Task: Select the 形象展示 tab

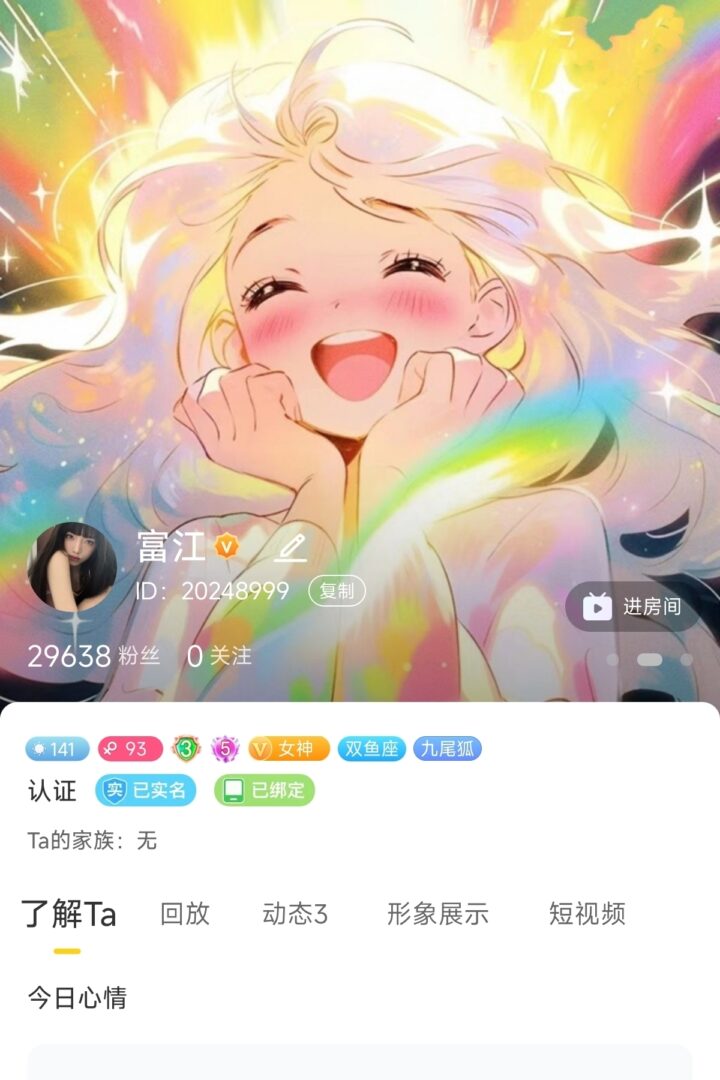Action: [x=438, y=913]
